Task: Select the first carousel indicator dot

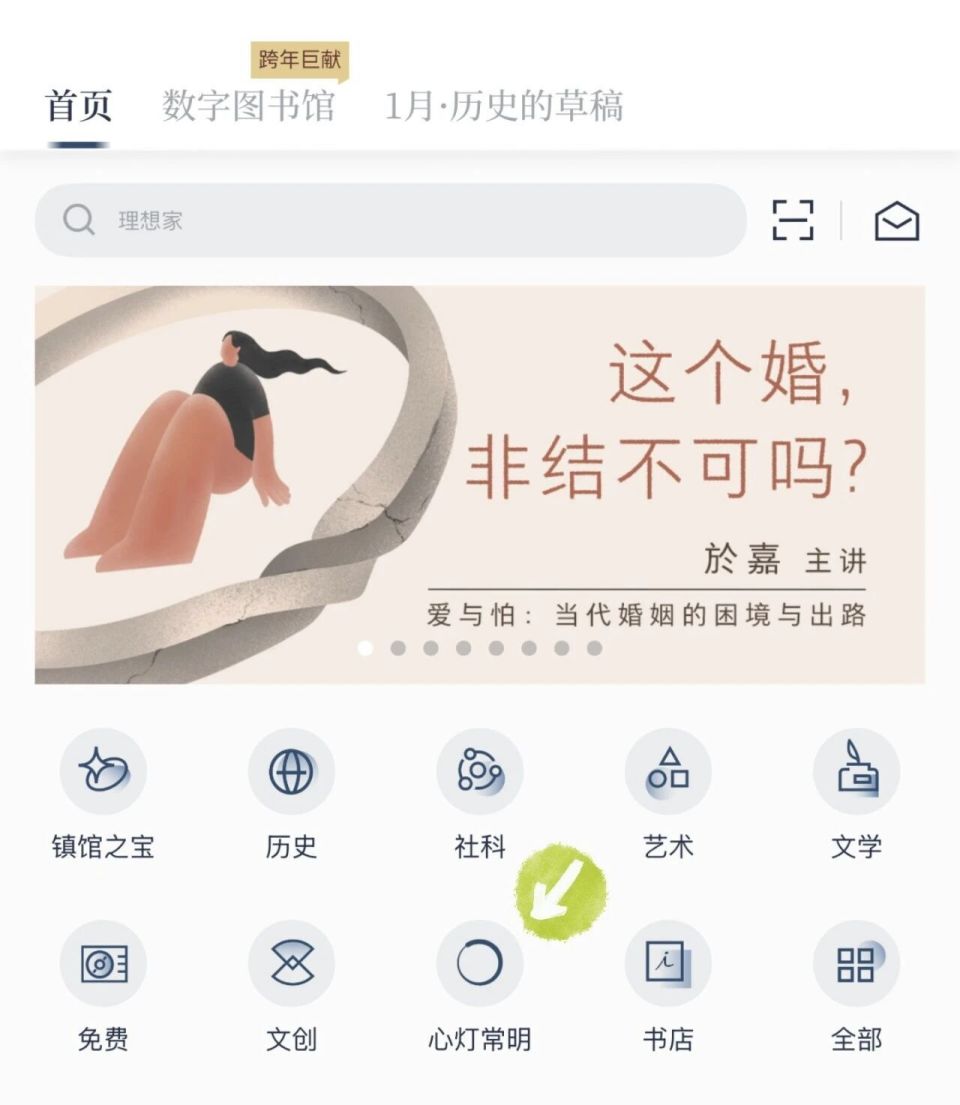Action: (364, 650)
